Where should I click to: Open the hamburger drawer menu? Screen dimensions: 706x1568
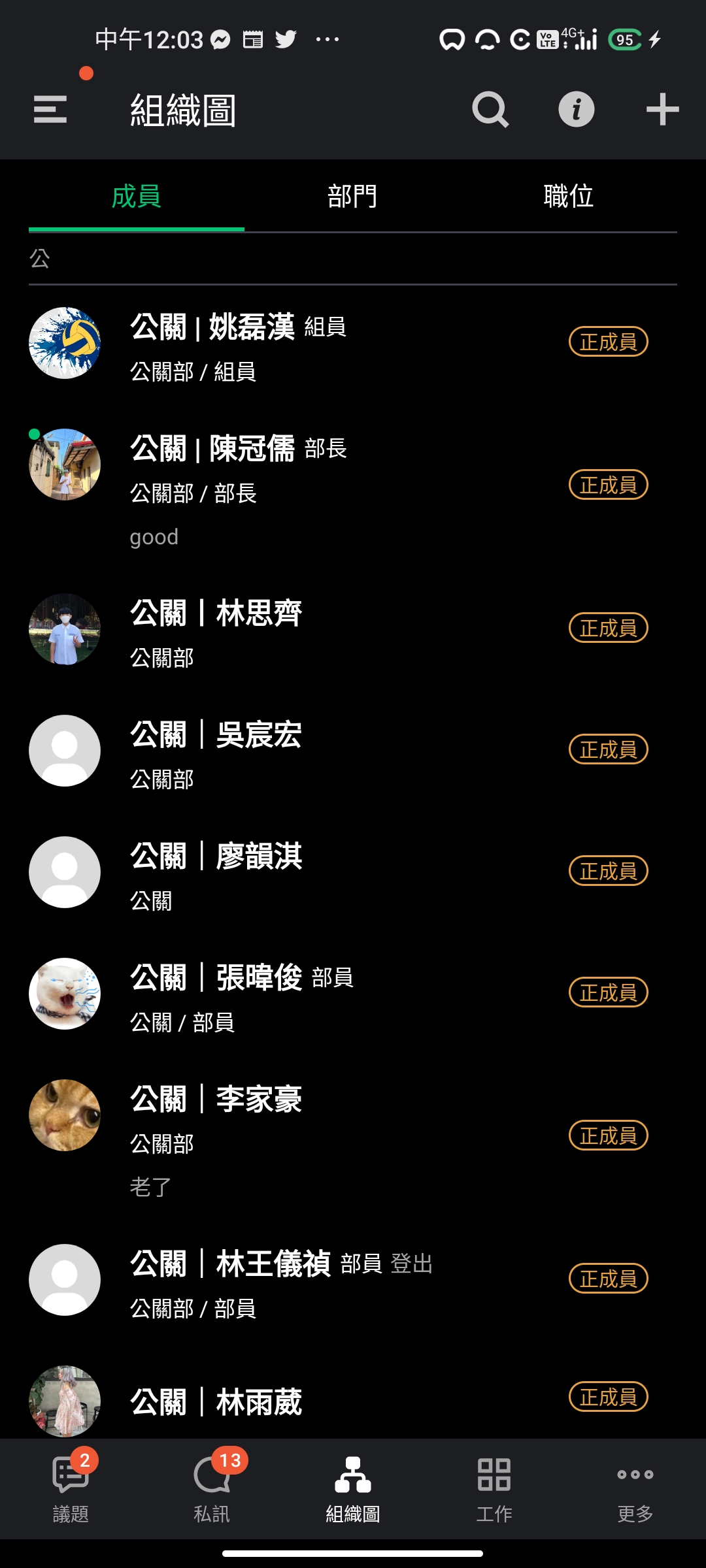click(x=50, y=109)
